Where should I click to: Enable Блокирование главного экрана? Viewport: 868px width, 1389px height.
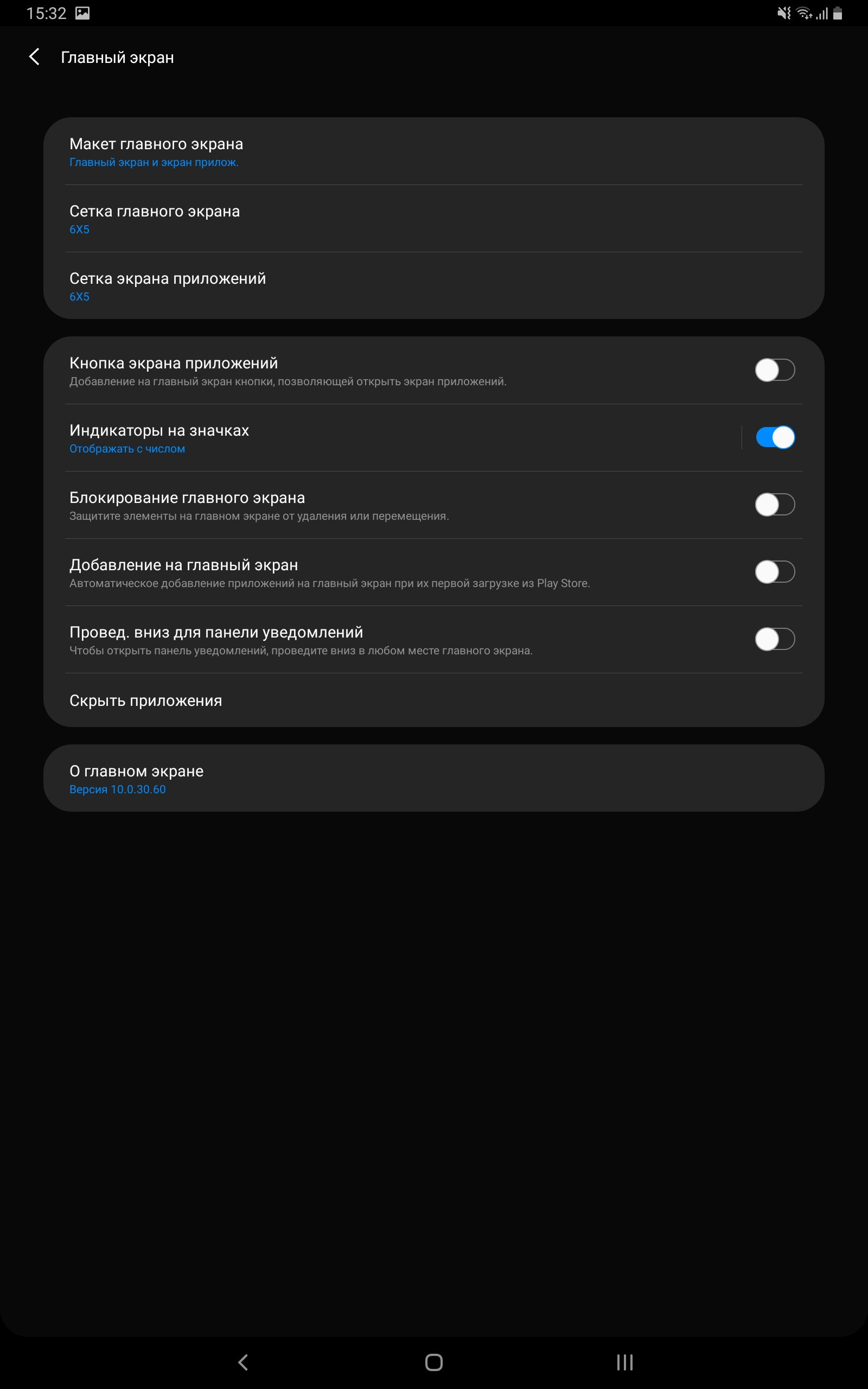tap(775, 505)
